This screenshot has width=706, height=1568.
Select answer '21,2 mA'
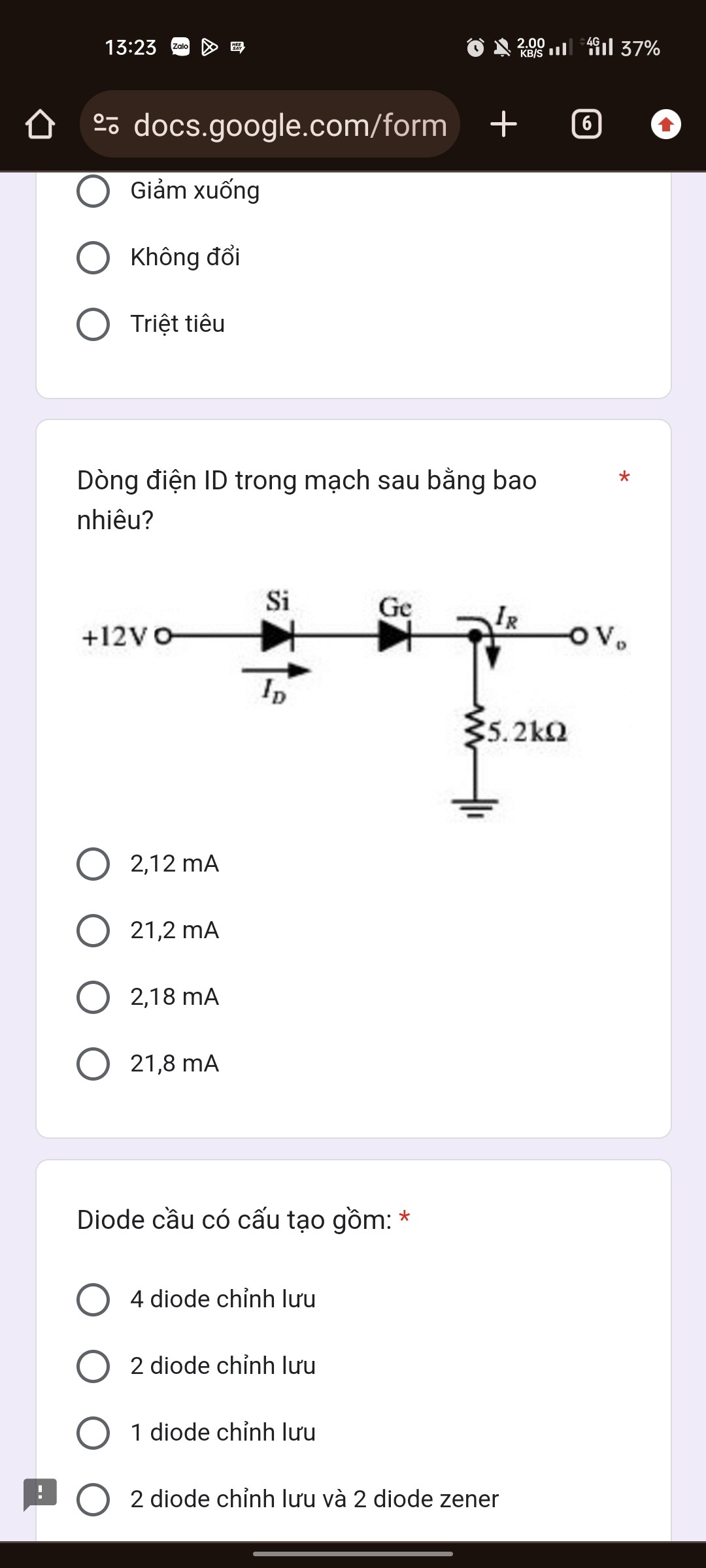pos(93,930)
